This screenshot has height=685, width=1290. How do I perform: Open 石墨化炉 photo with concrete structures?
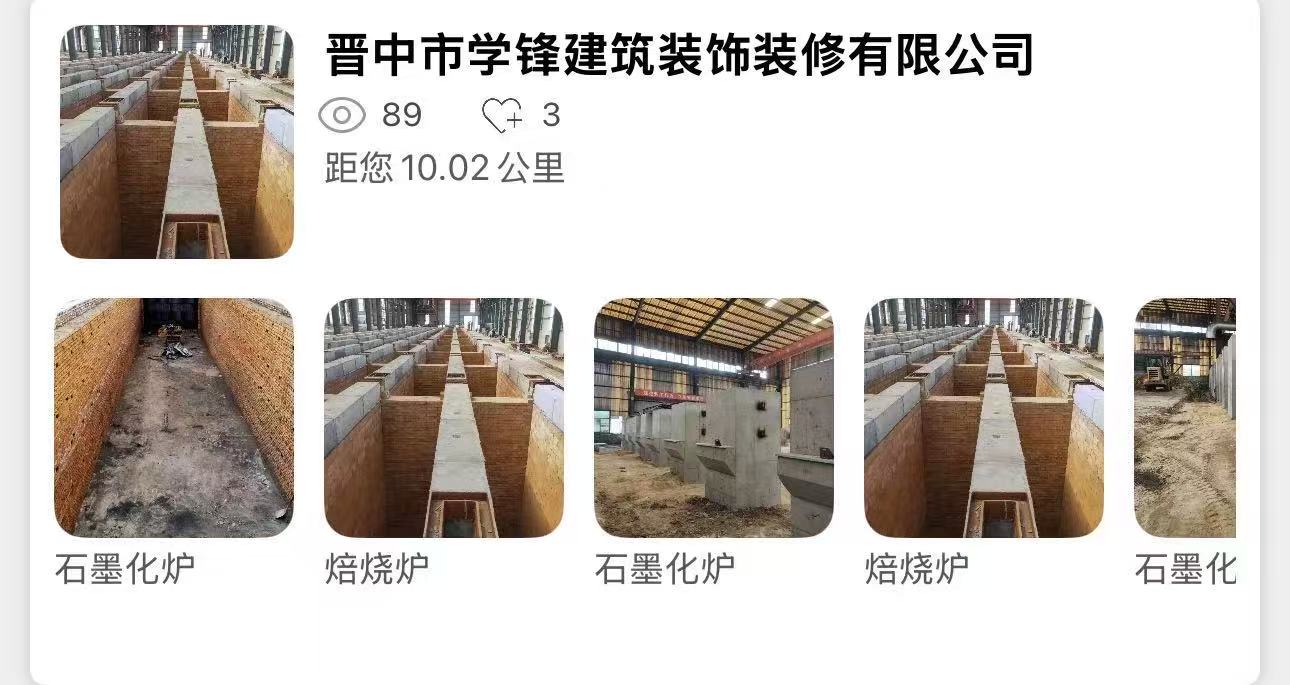[x=713, y=417]
